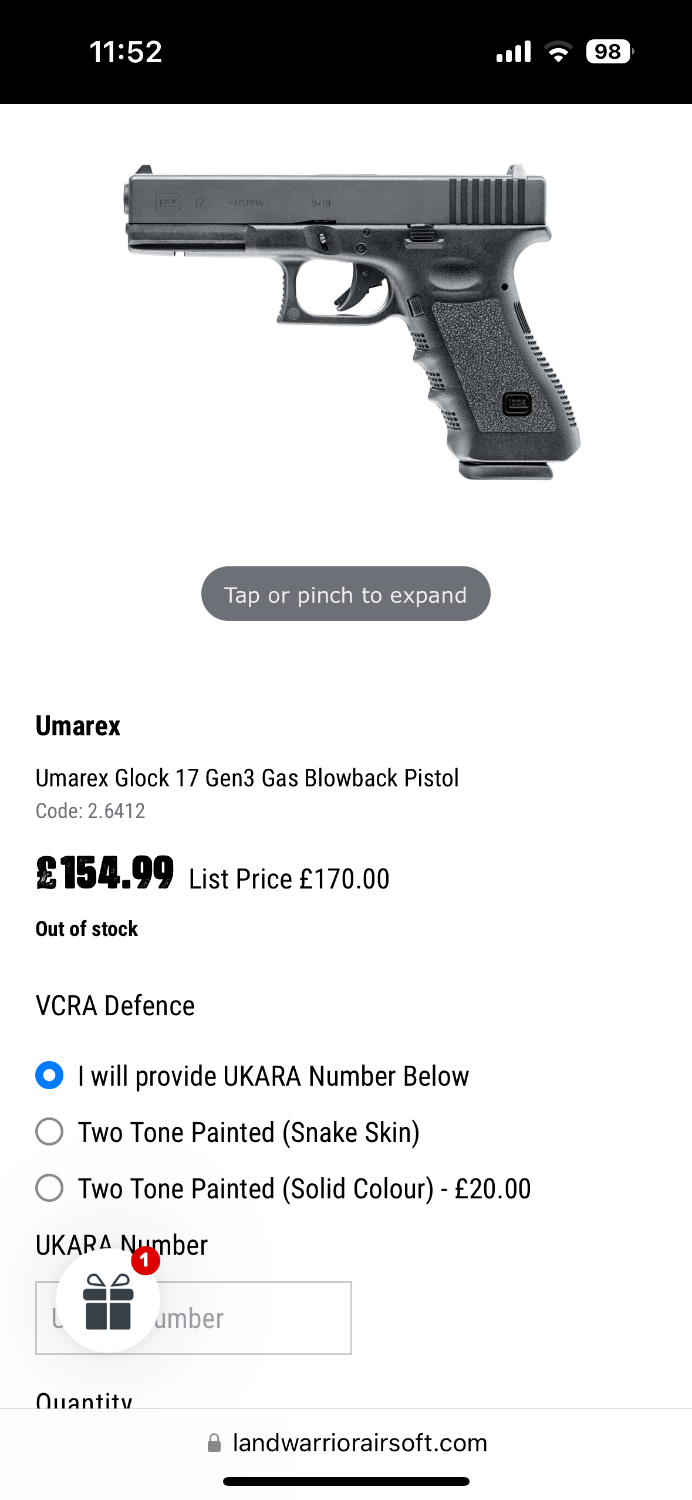
Task: Focus the UKARA Number text field
Action: tap(250, 1318)
